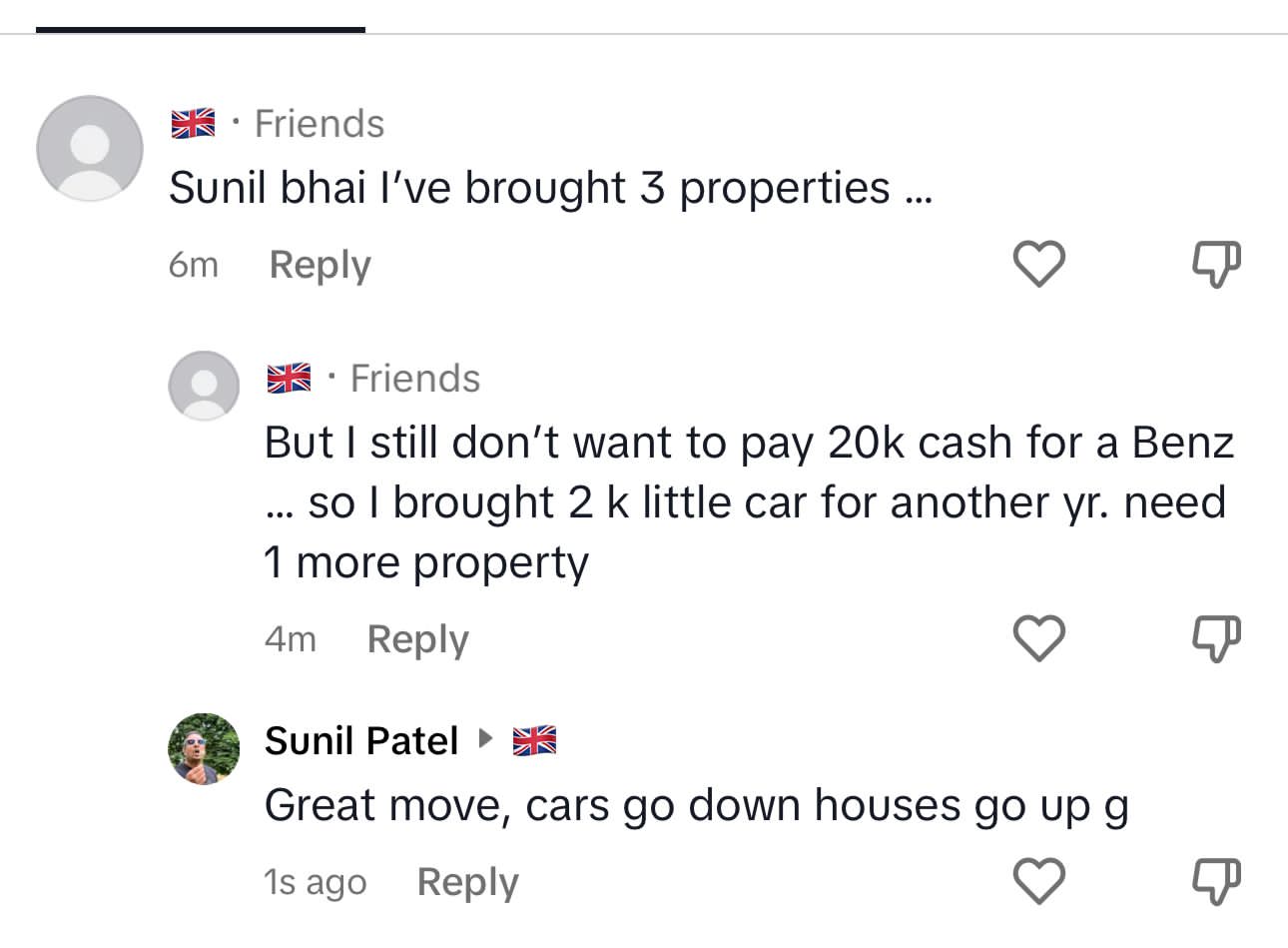Open Sunil Patel's profile via his name
Viewport: 1288px width, 948px height.
pos(360,741)
